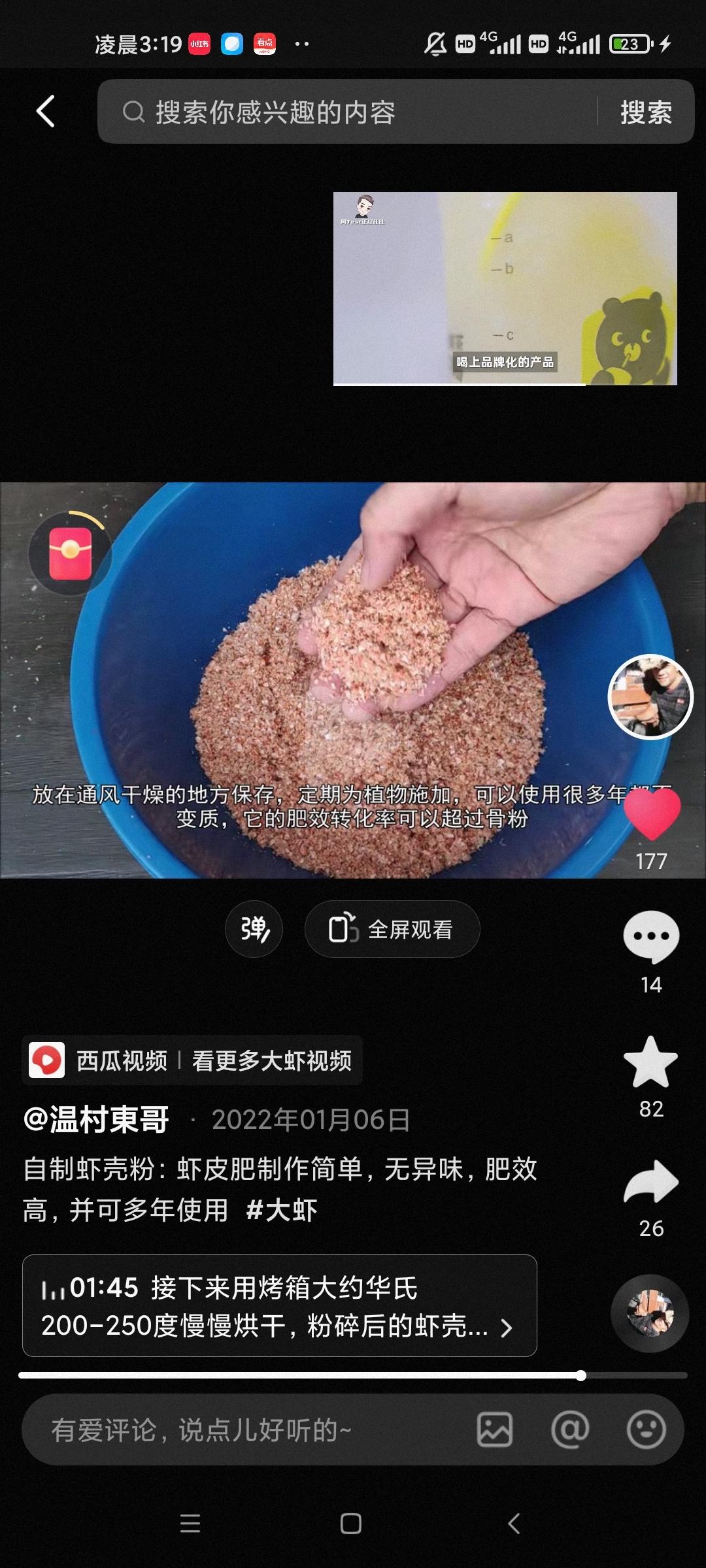Viewport: 706px width, 1568px height.
Task: Toggle the 弹 danmaku button
Action: tap(254, 929)
